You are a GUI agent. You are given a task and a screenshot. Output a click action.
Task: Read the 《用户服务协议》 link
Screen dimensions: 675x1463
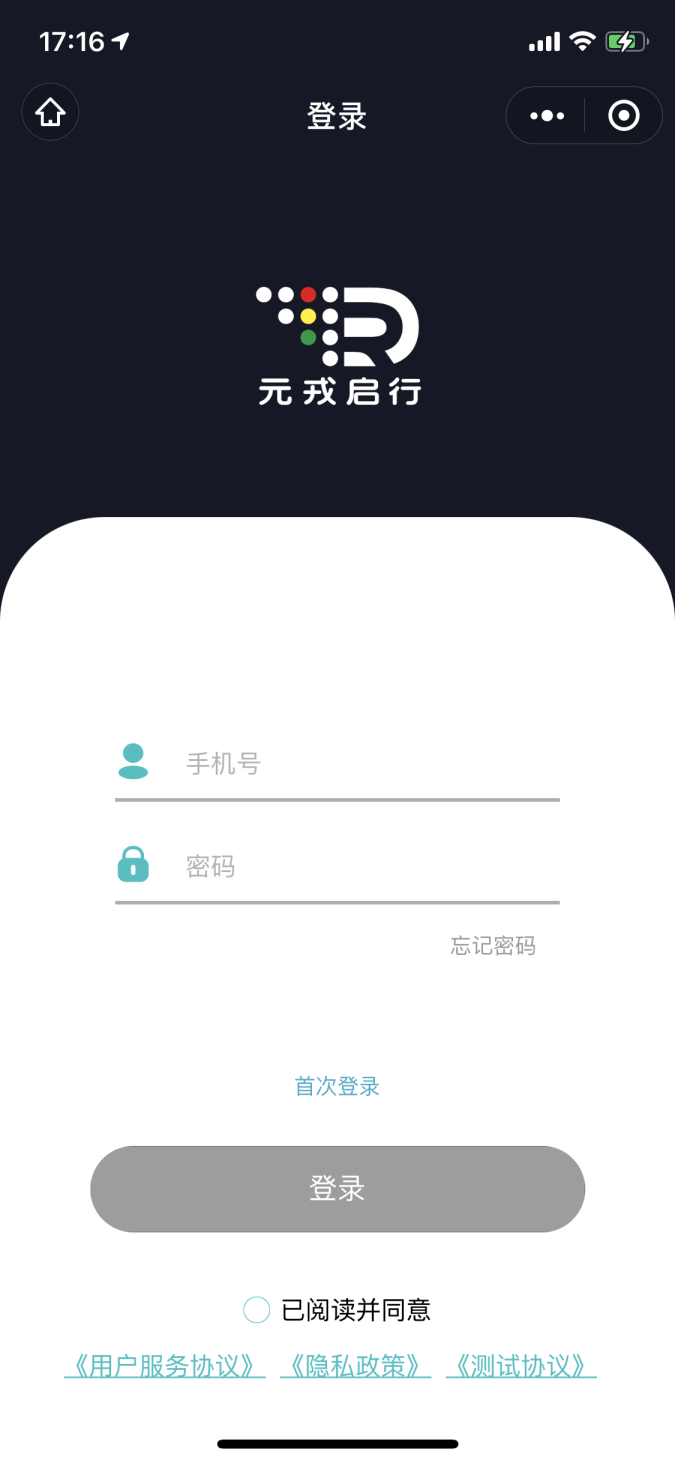165,1367
